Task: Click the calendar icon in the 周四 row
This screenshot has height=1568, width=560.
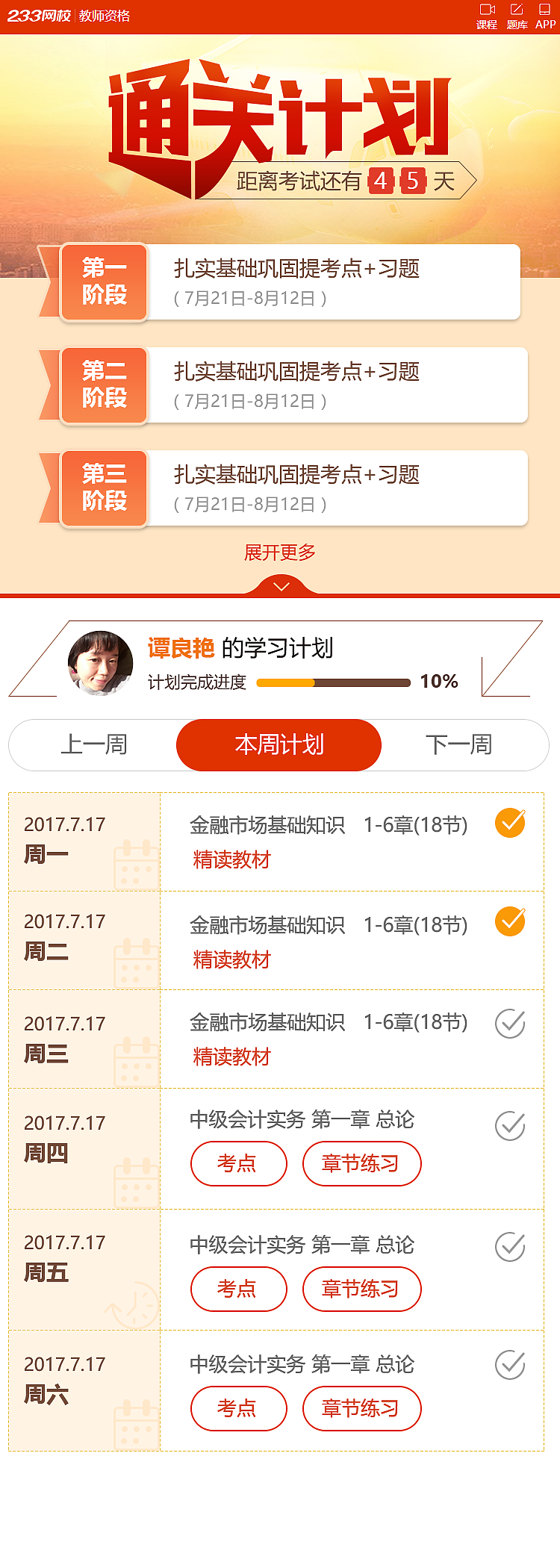Action: (x=137, y=1180)
